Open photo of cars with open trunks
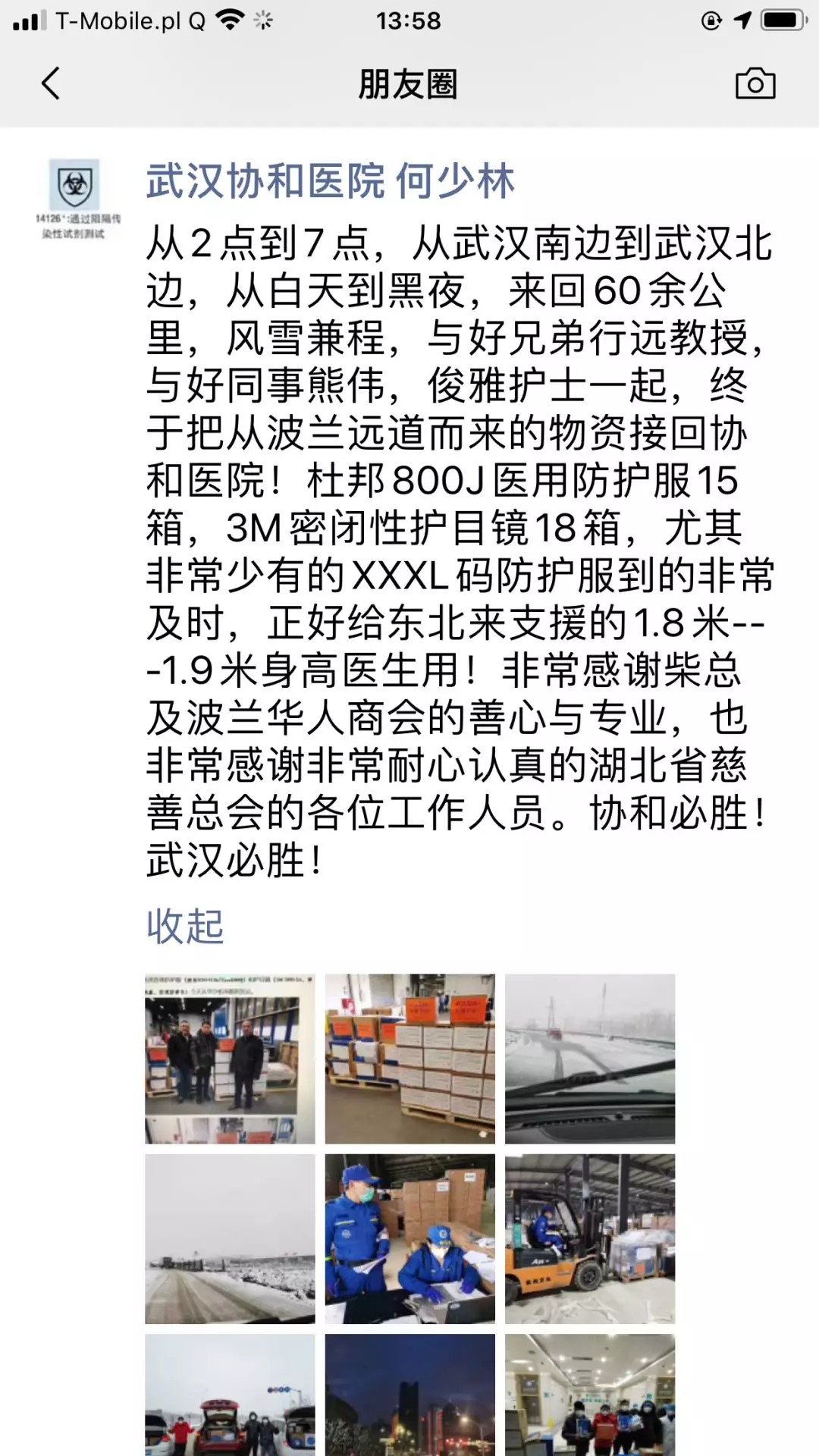 click(x=230, y=1395)
